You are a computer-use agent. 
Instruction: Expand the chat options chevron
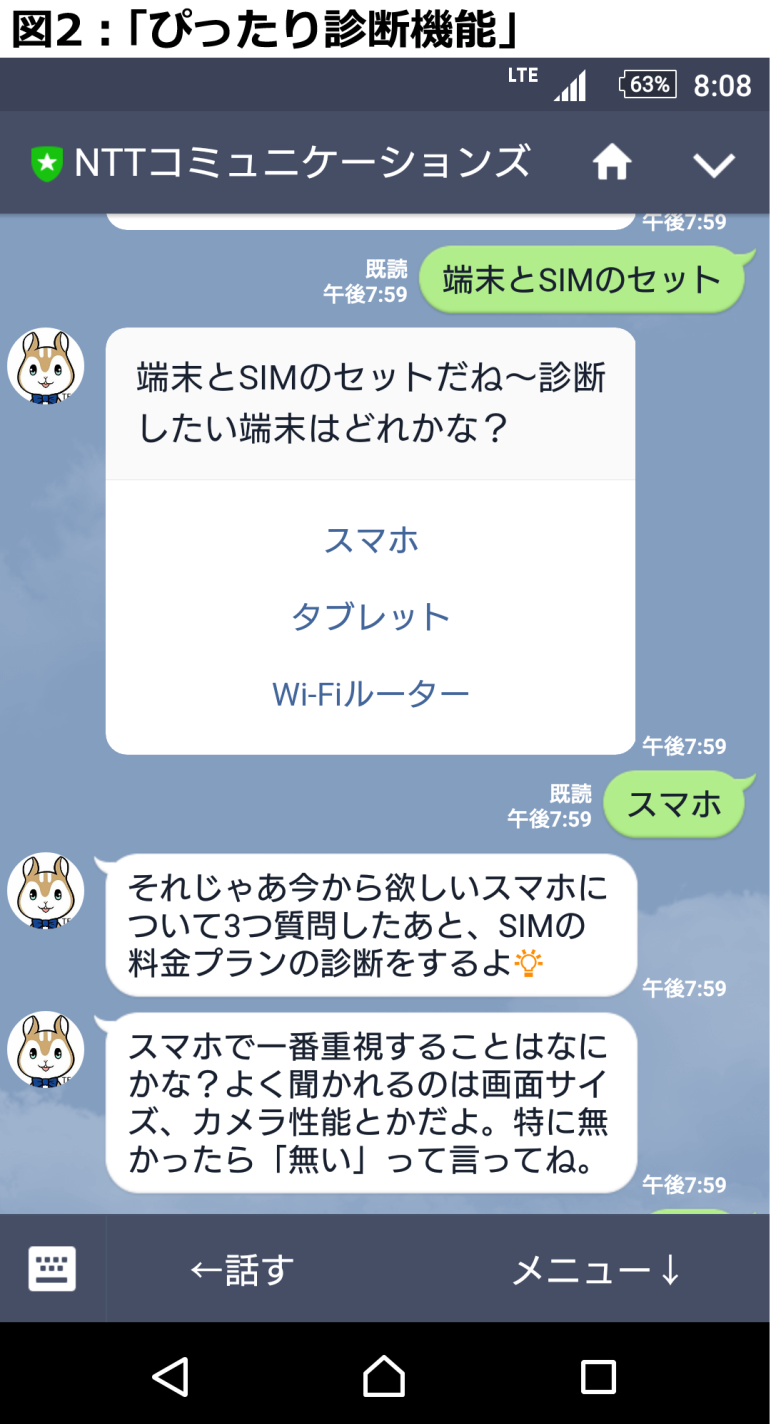point(714,165)
